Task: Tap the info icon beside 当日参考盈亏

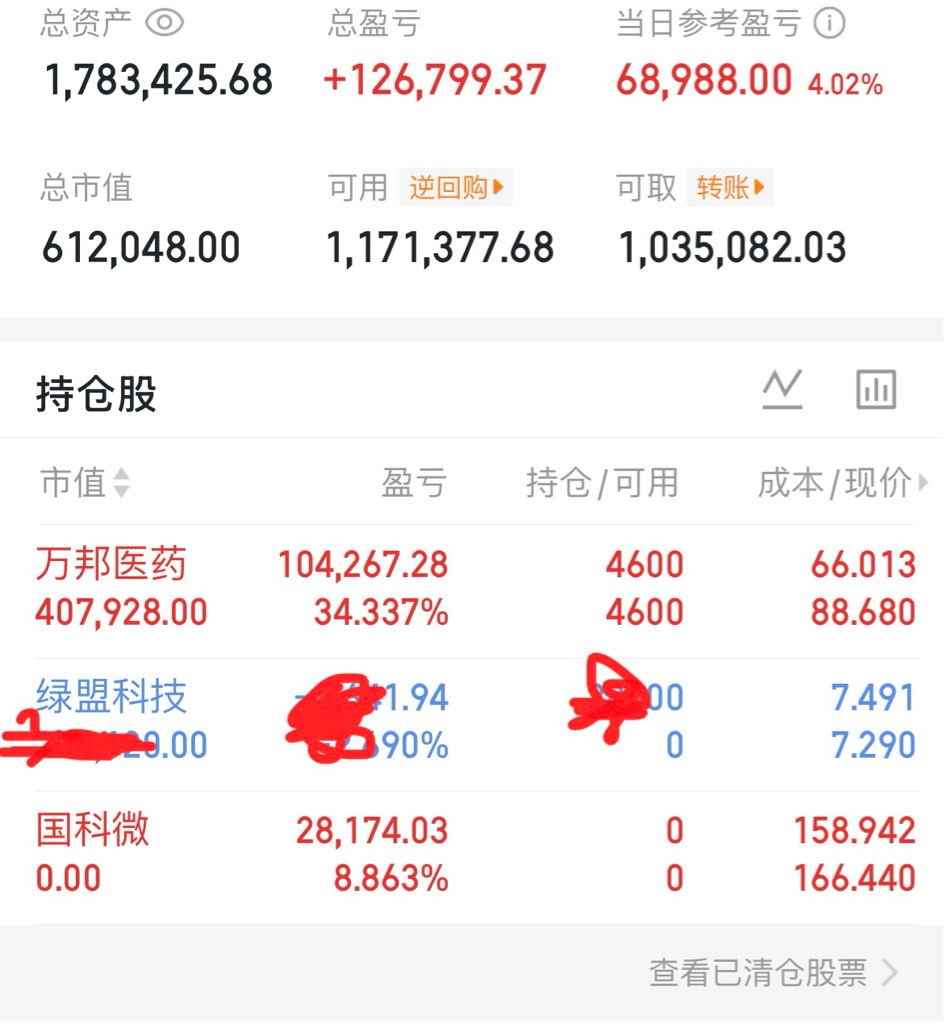Action: tap(829, 23)
